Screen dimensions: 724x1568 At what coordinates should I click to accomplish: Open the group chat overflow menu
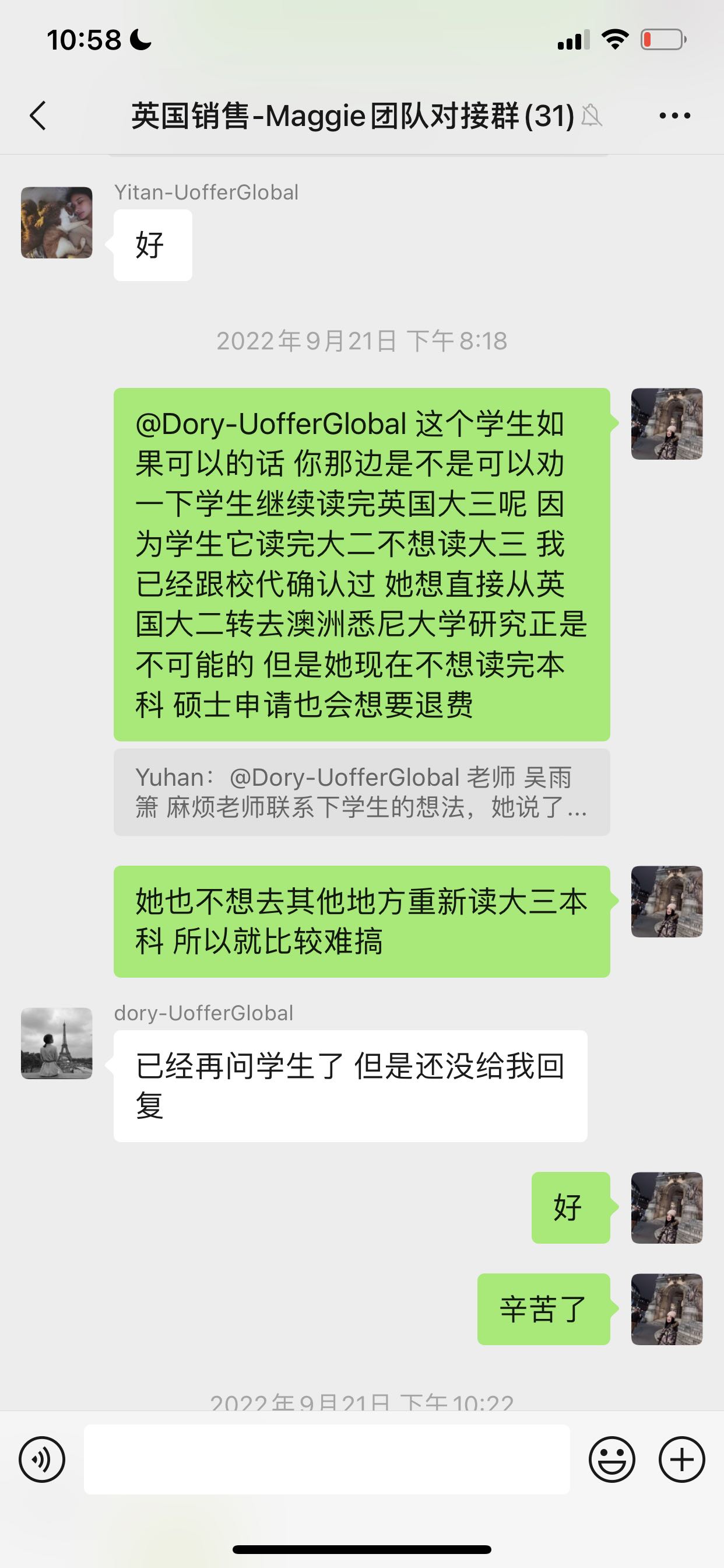coord(674,116)
